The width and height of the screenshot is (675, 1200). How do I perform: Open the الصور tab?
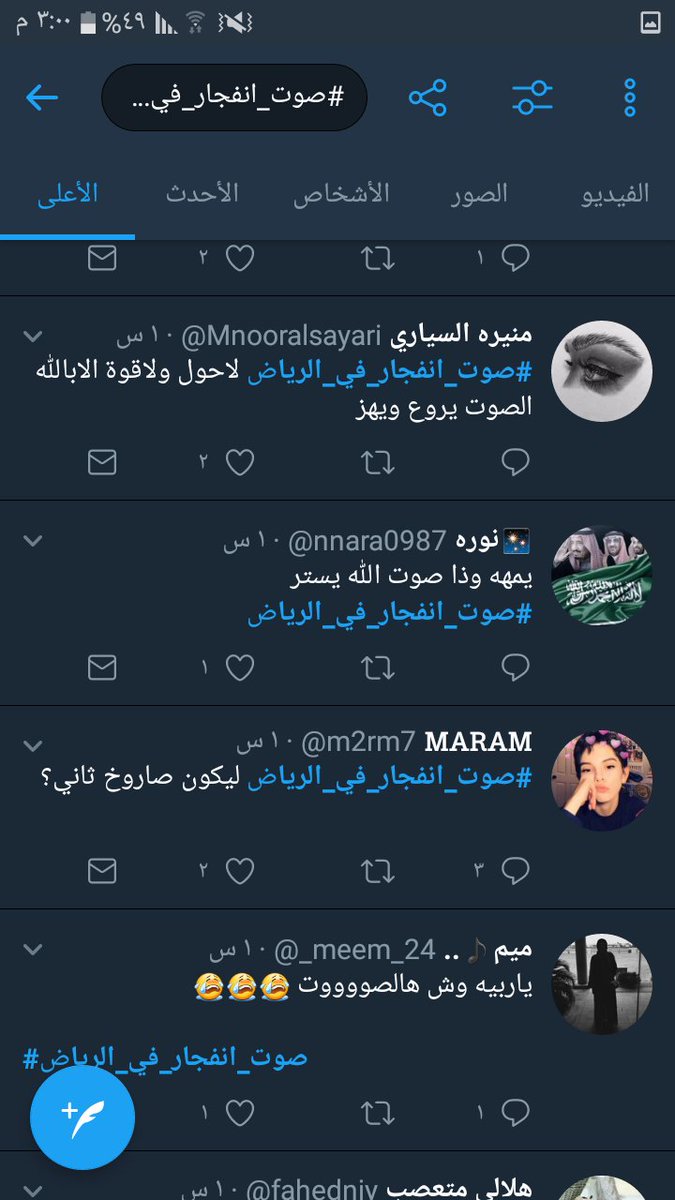(x=478, y=193)
